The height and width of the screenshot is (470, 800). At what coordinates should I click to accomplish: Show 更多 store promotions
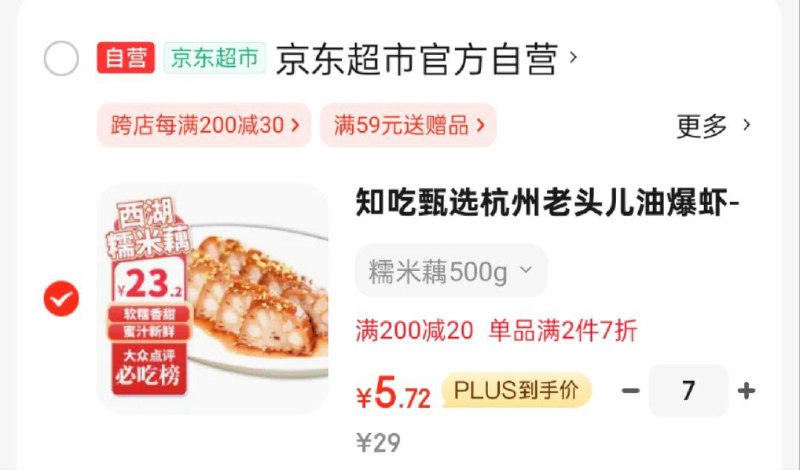(x=713, y=126)
